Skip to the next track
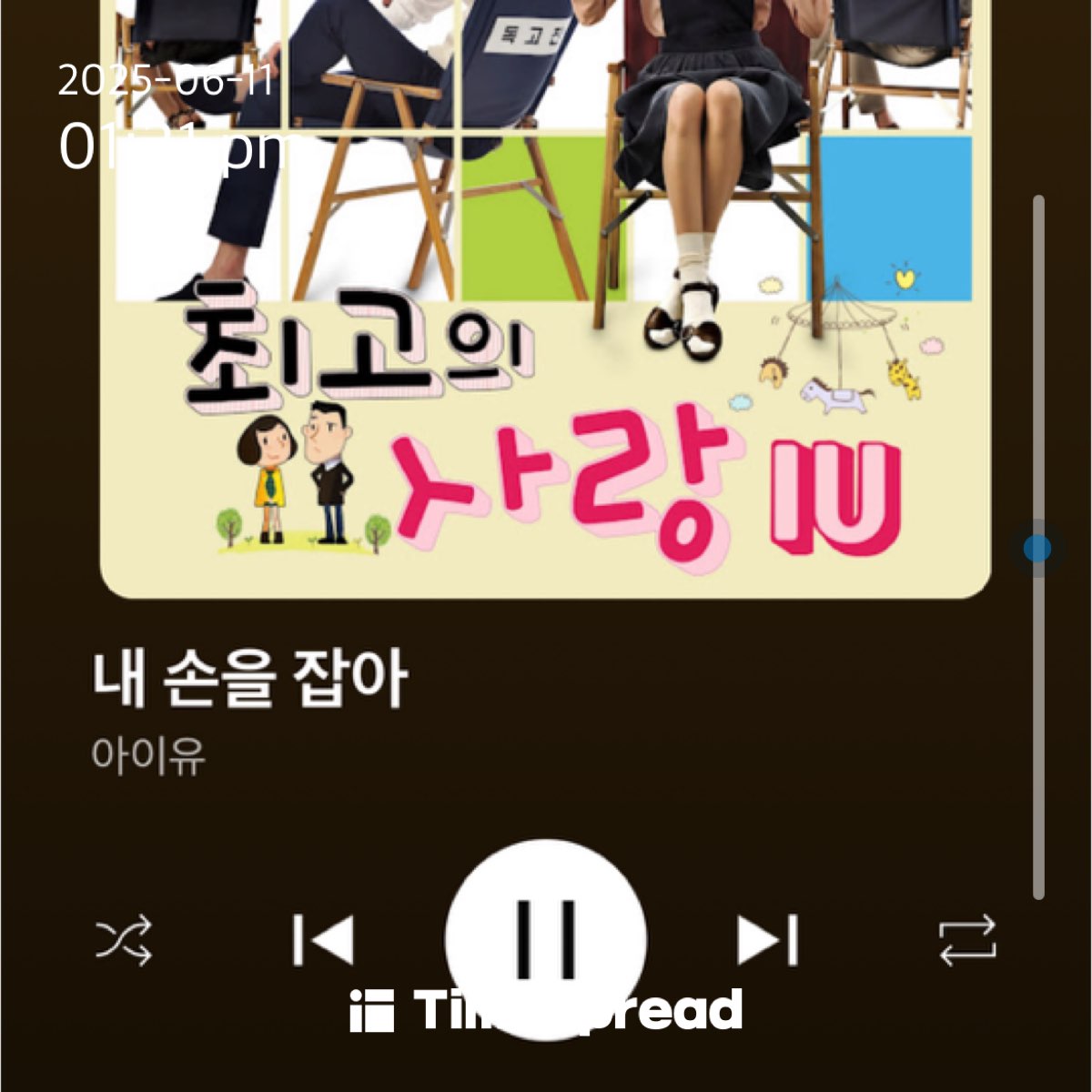The height and width of the screenshot is (1092, 1092). 767,939
